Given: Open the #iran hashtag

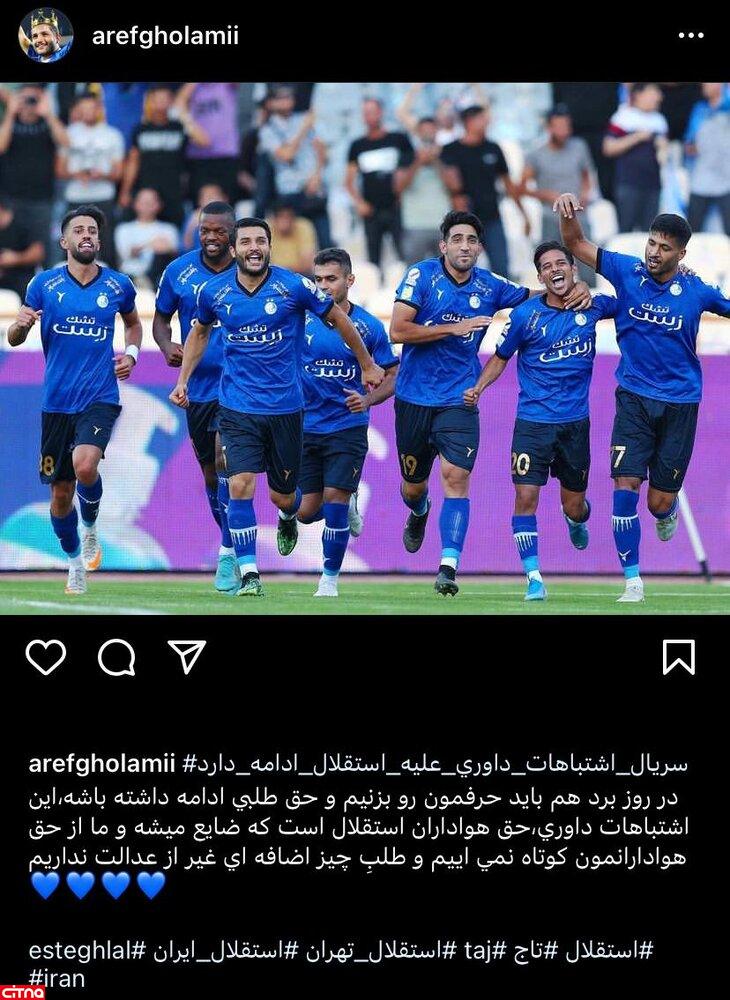Looking at the screenshot, I should [x=57, y=978].
